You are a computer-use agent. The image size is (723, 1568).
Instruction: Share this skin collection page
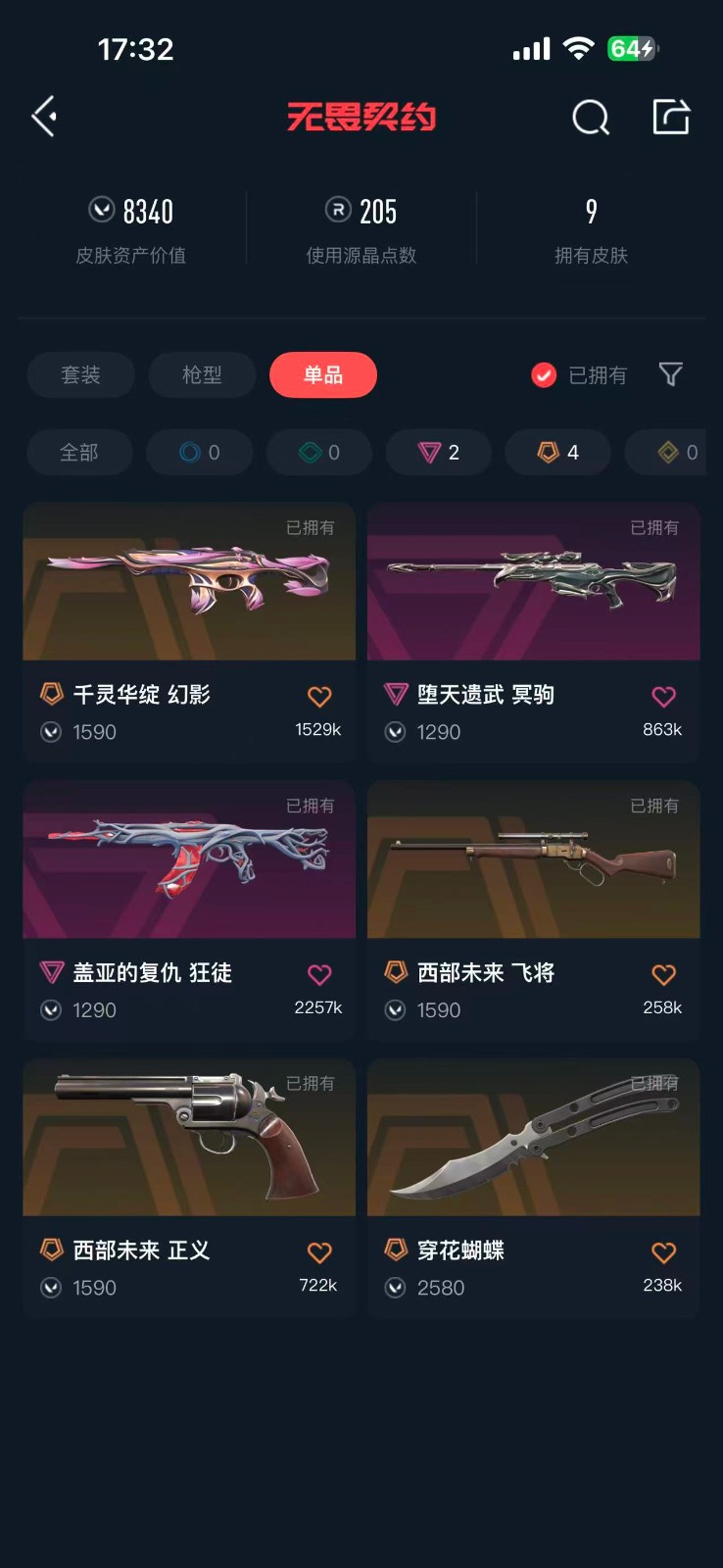click(x=671, y=117)
